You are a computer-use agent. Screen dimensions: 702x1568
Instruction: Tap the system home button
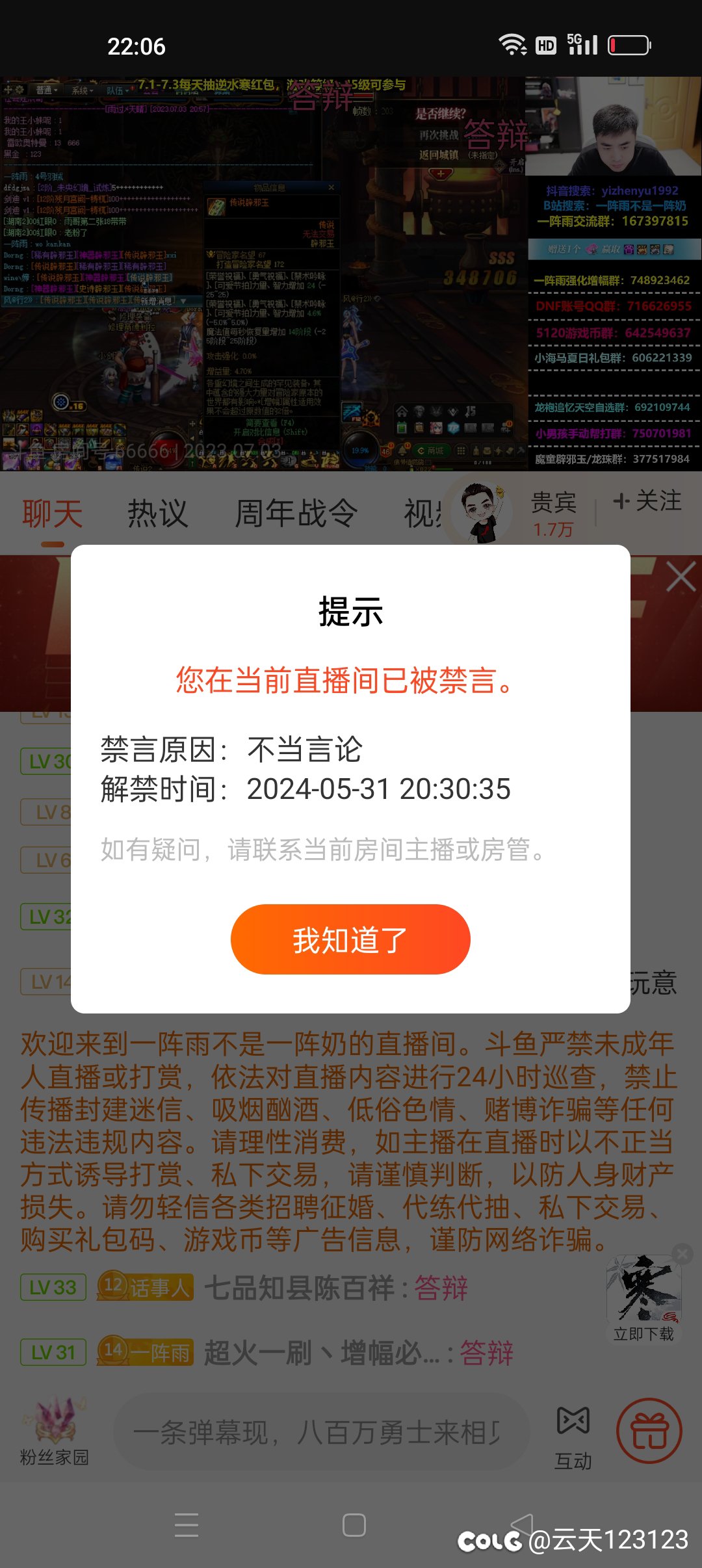tap(354, 1524)
